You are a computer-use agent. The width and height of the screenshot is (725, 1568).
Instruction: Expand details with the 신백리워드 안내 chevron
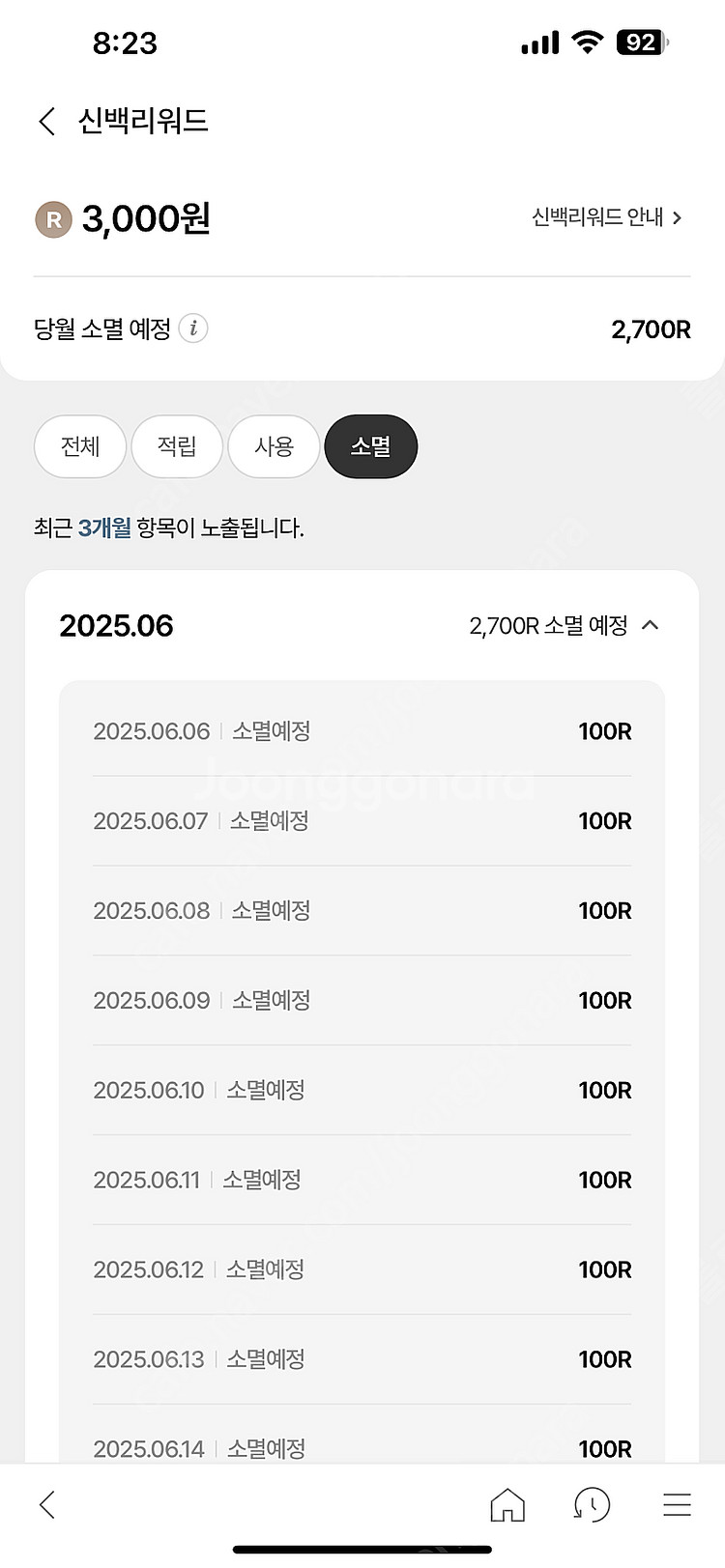click(x=607, y=219)
